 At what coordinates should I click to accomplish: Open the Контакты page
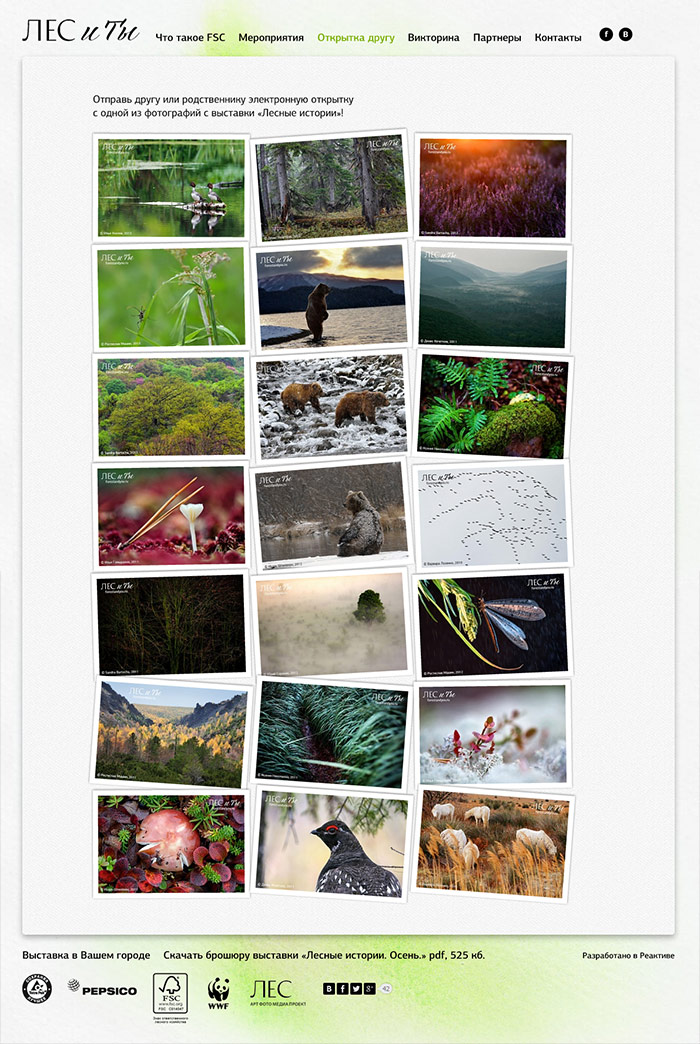tap(558, 38)
